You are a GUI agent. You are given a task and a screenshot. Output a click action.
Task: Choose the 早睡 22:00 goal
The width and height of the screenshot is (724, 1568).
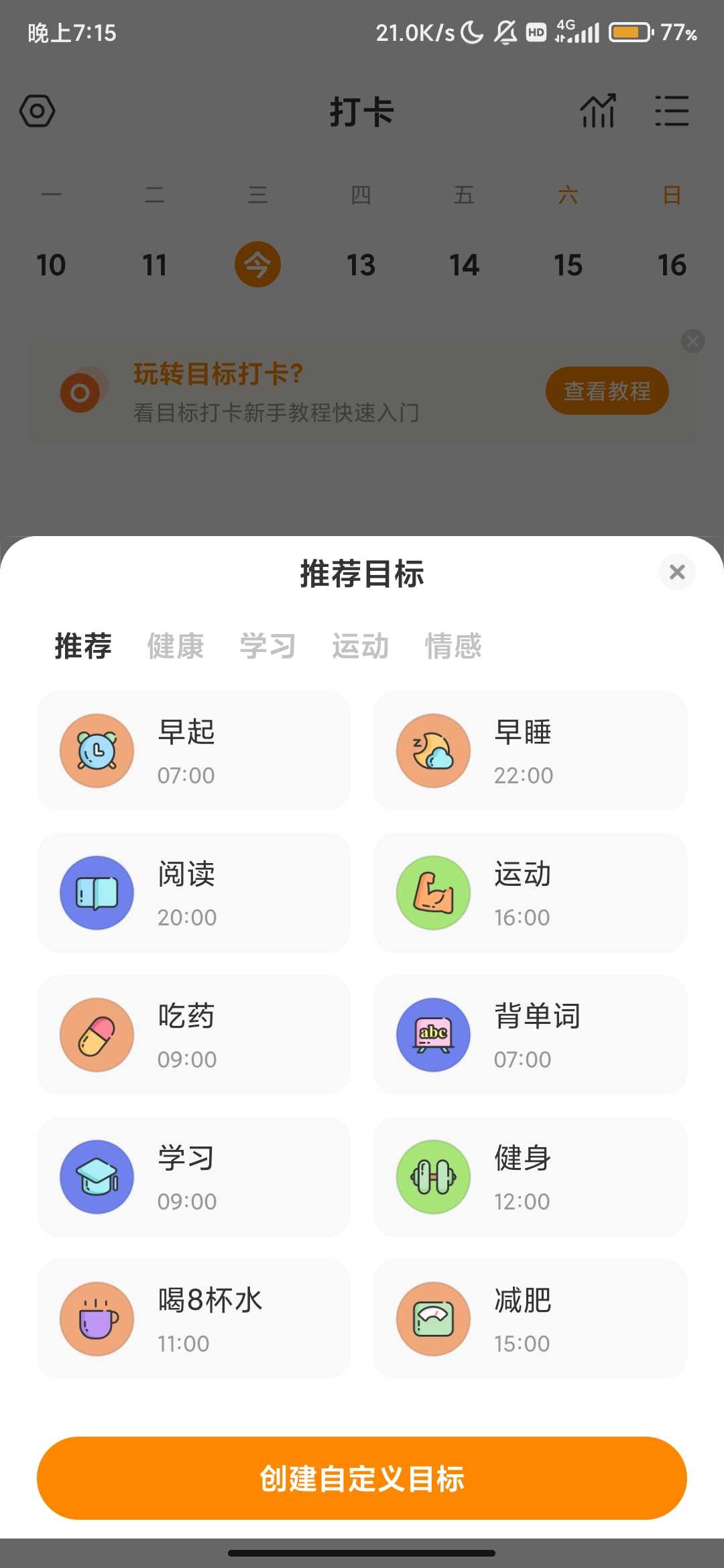click(x=530, y=750)
